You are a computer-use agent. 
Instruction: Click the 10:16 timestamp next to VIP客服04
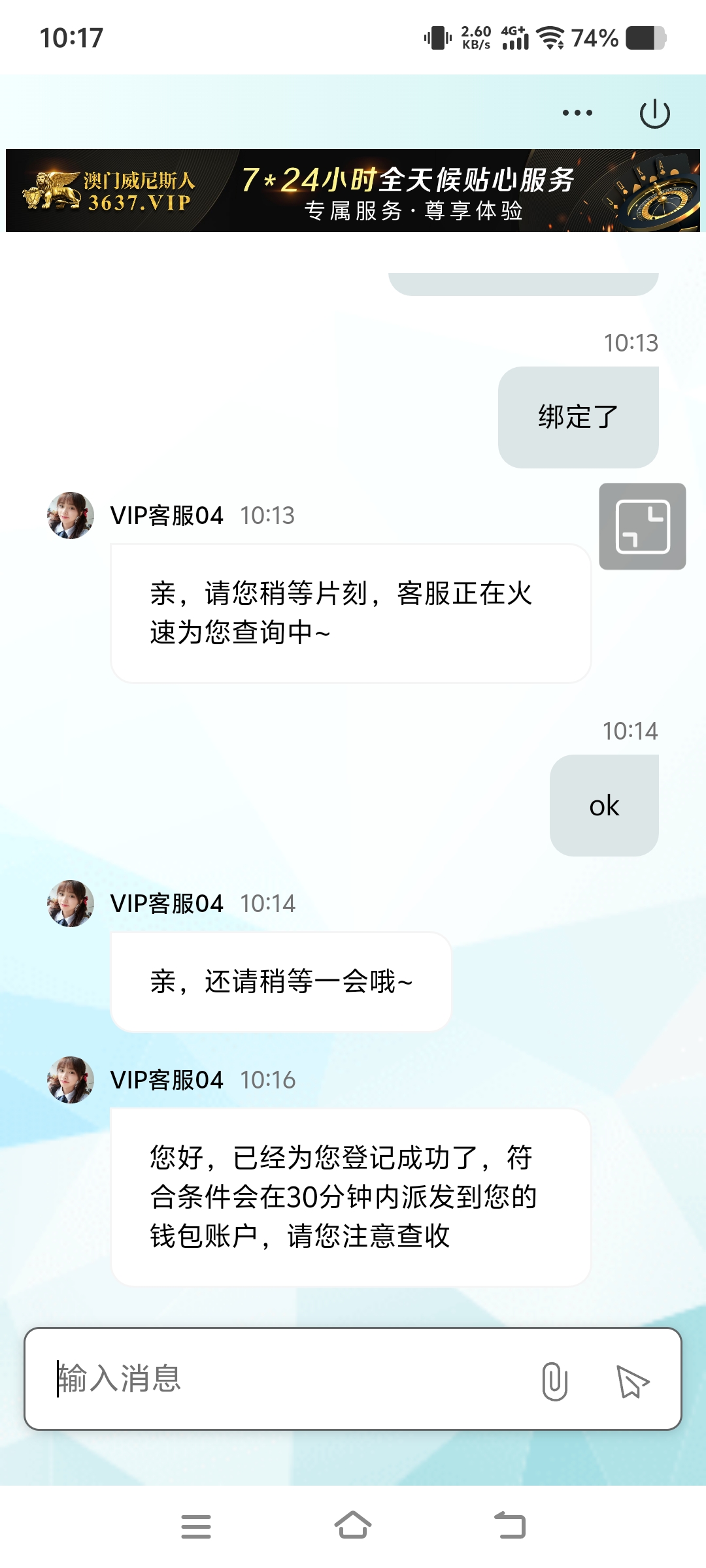[x=269, y=1080]
